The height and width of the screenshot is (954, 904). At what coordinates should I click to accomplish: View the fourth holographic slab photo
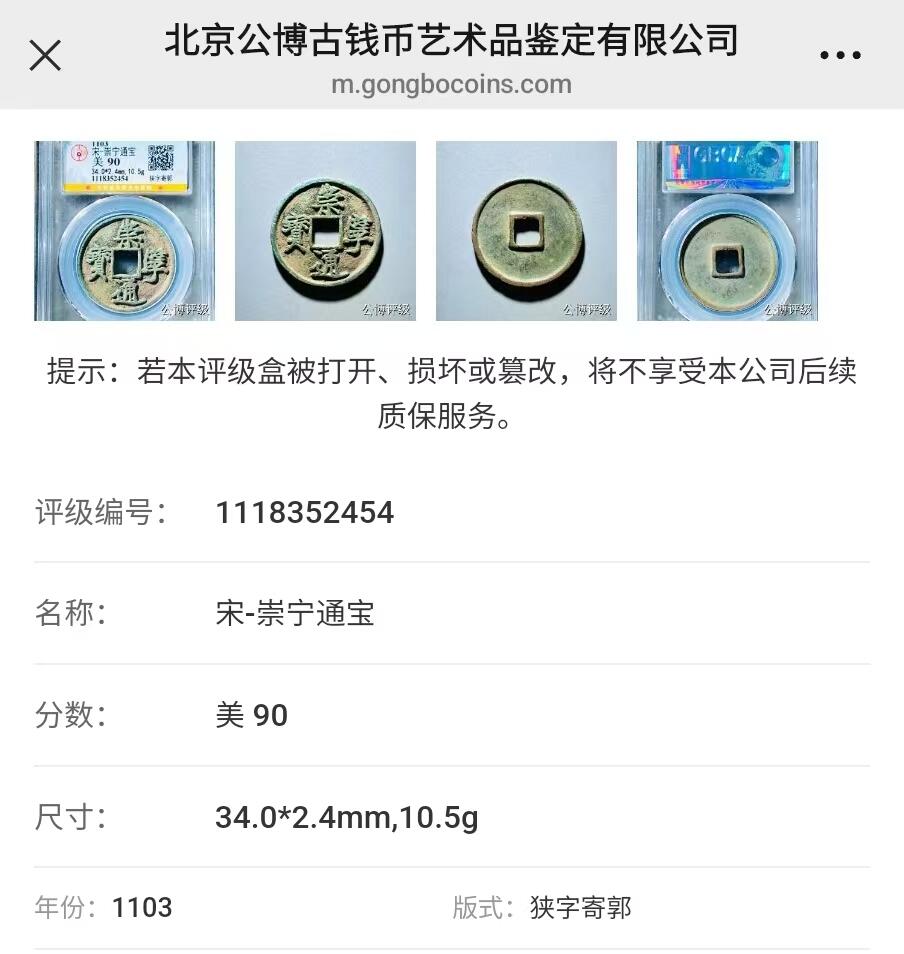725,231
